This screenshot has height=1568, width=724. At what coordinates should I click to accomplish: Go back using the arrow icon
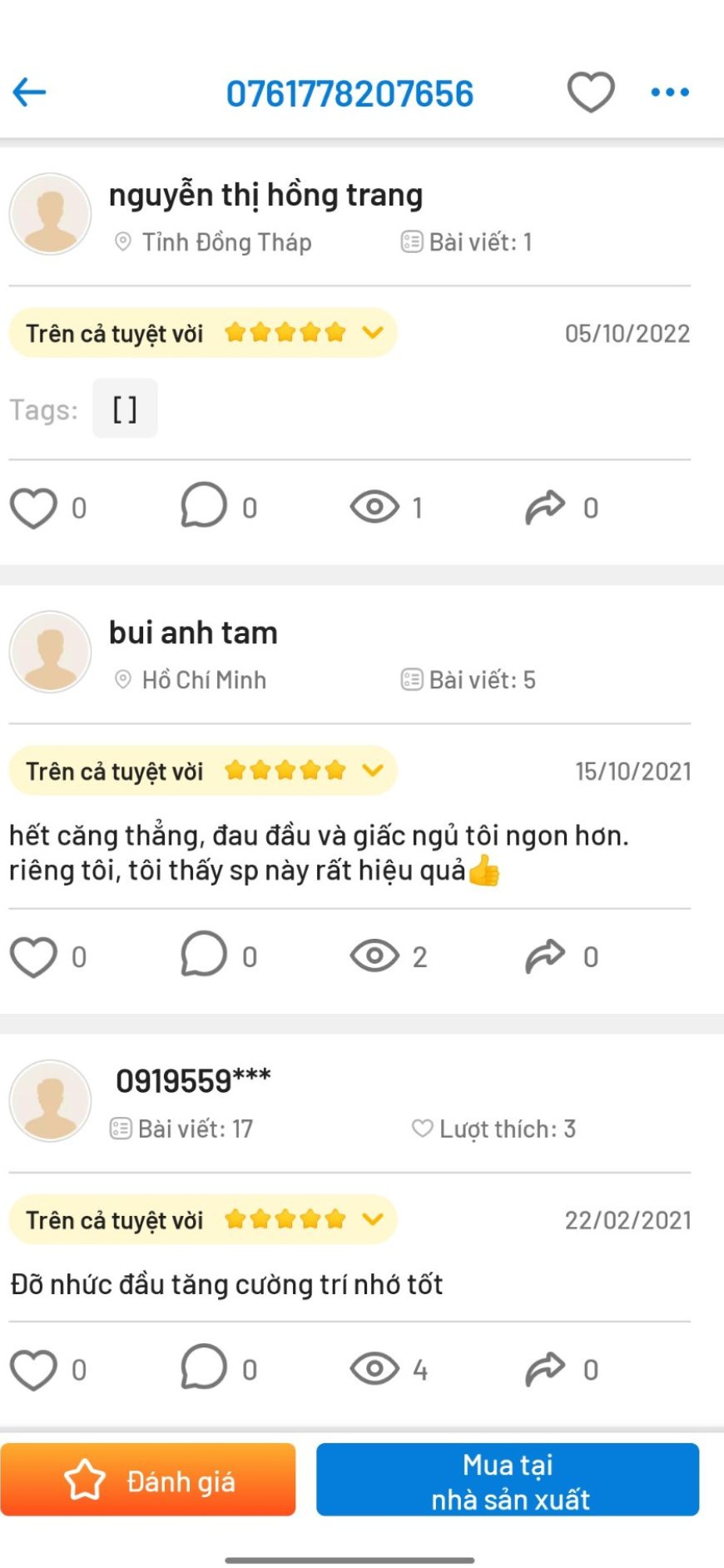pos(29,92)
